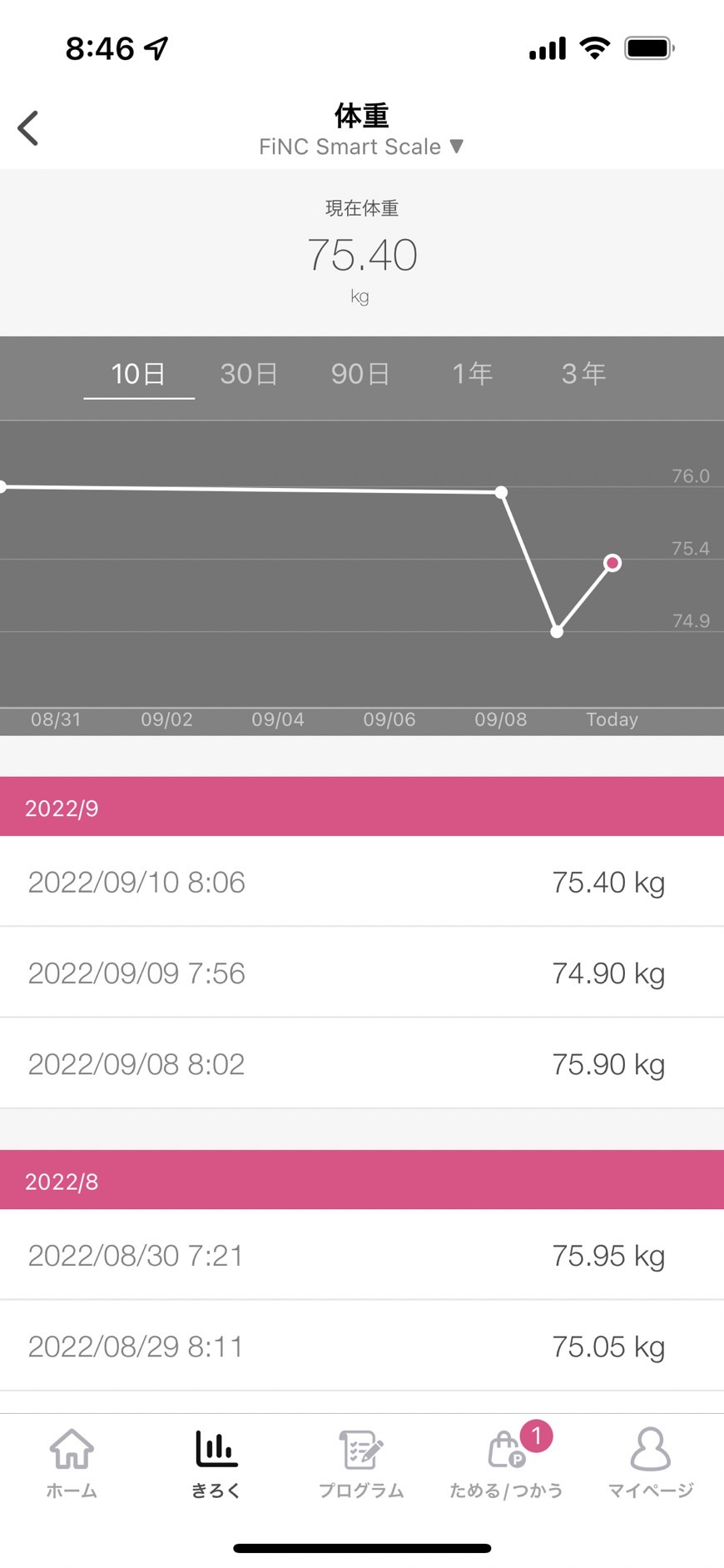Go to the ホーム tab

72,1463
